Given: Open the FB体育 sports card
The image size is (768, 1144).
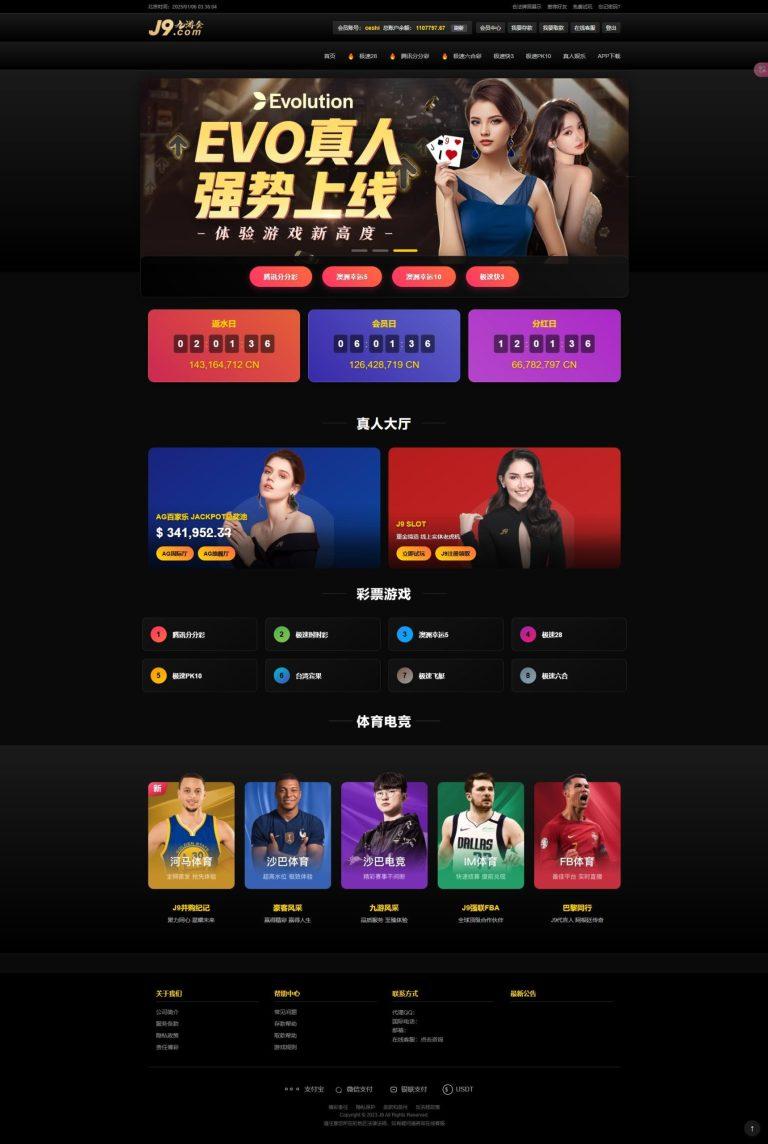Looking at the screenshot, I should [x=577, y=835].
